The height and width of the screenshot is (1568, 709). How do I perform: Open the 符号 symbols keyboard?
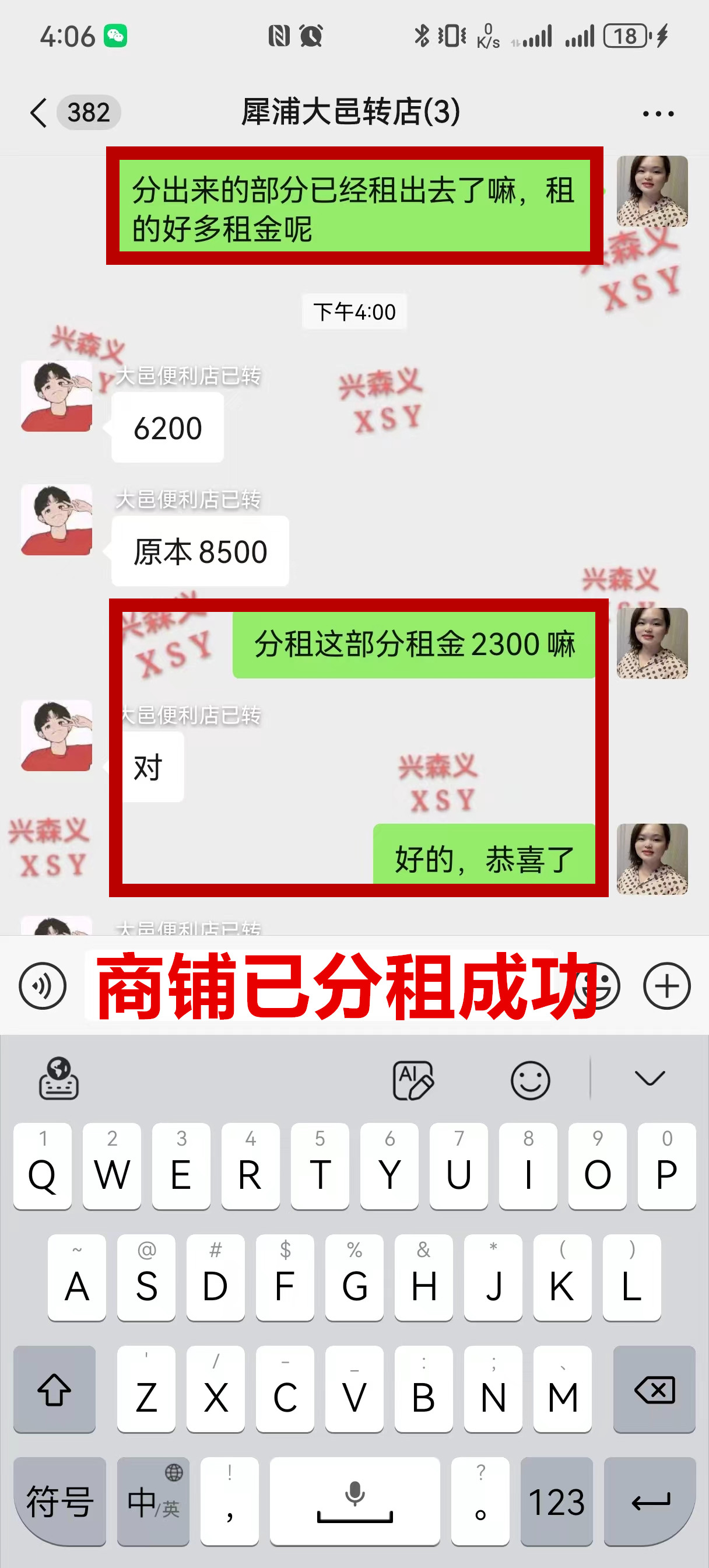(x=59, y=1501)
